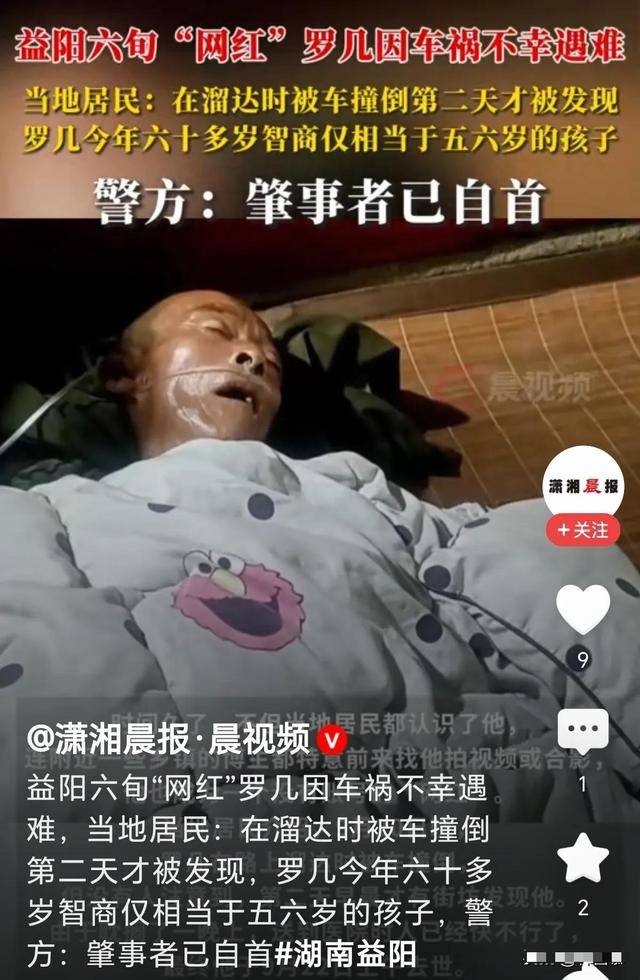Image resolution: width=640 pixels, height=980 pixels.
Task: Open the 潇湘晨报 profile avatar
Action: pos(583,485)
